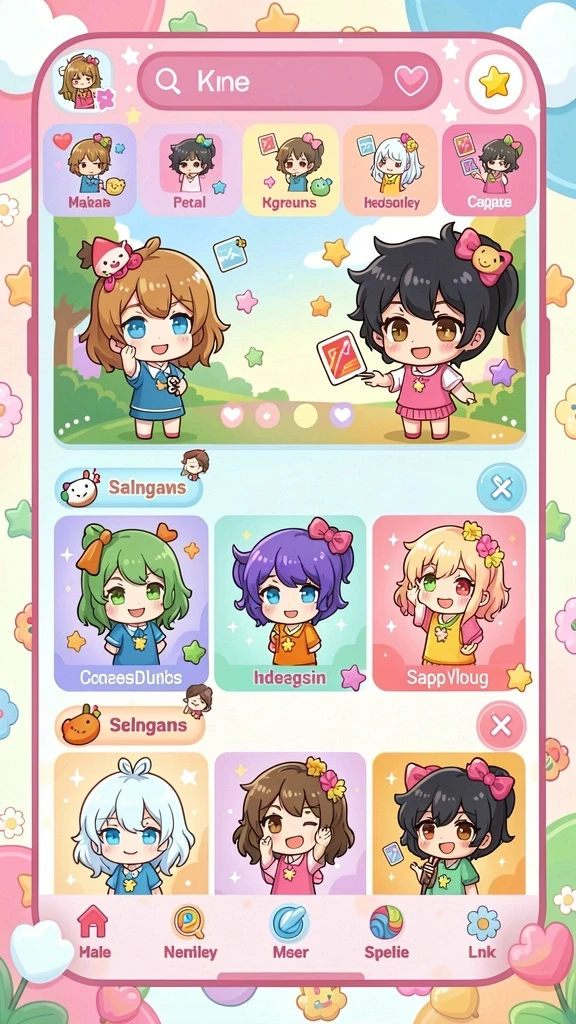Tap the heart icon in the search bar
Image resolution: width=576 pixels, height=1024 pixels.
(411, 81)
